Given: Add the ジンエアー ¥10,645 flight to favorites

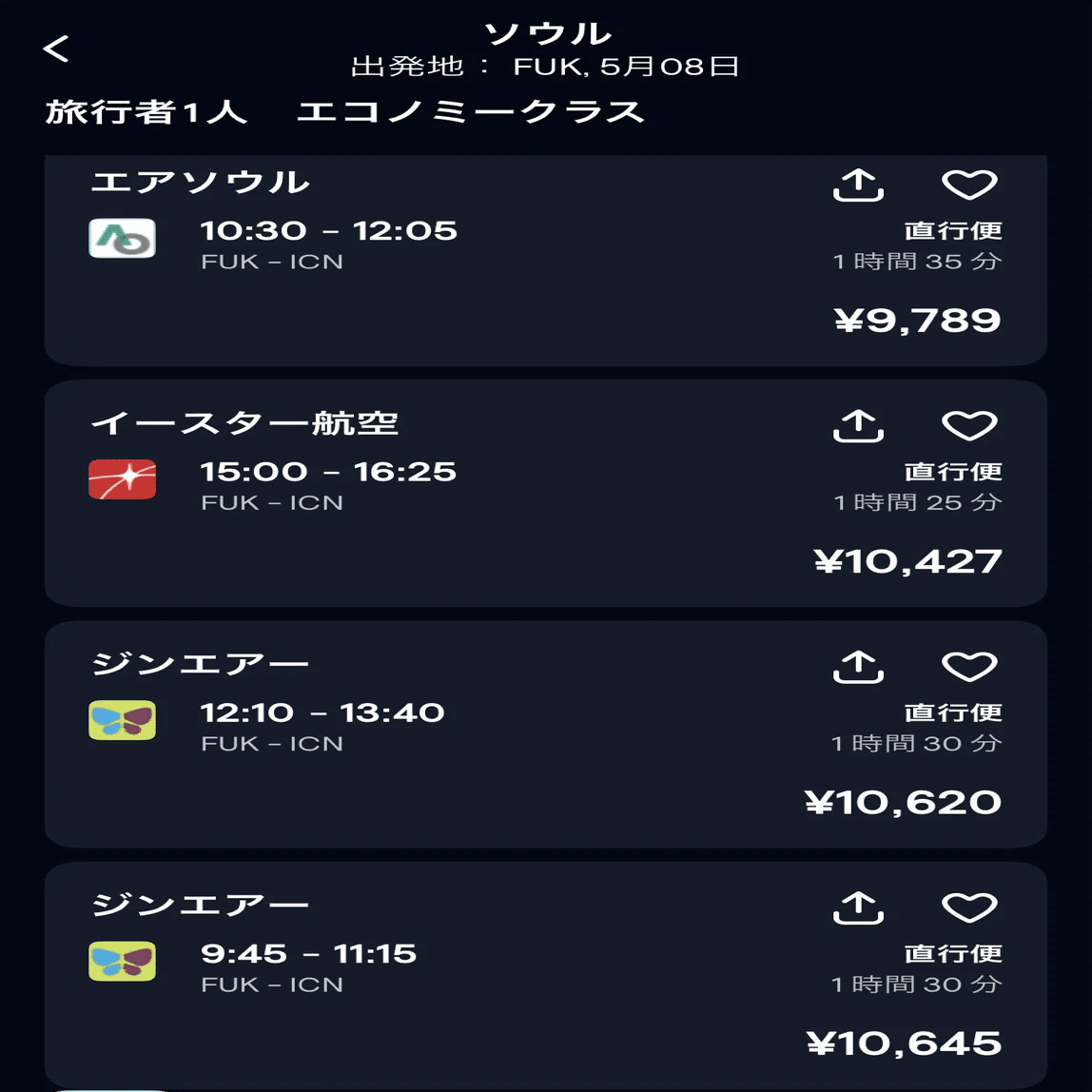Looking at the screenshot, I should (968, 907).
